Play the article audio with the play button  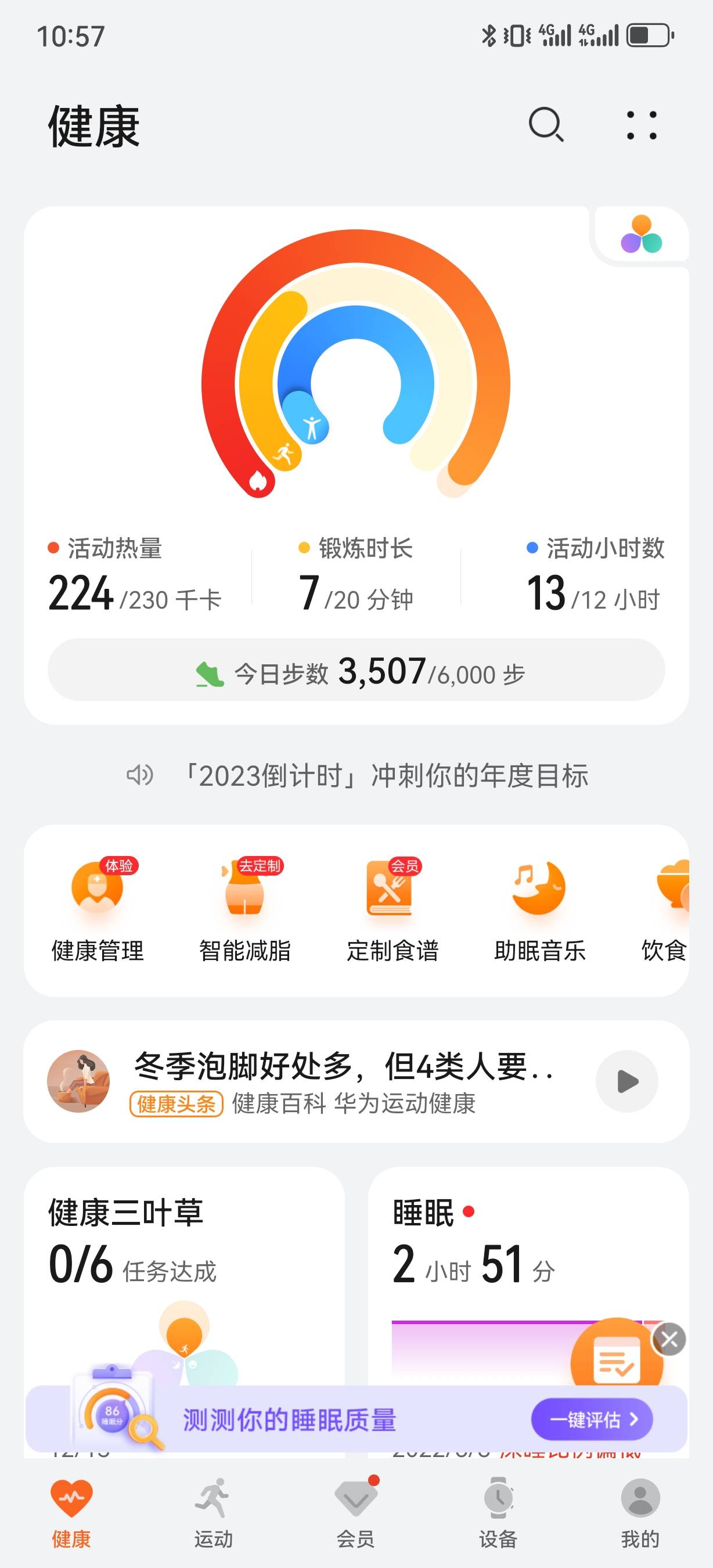click(x=626, y=1076)
